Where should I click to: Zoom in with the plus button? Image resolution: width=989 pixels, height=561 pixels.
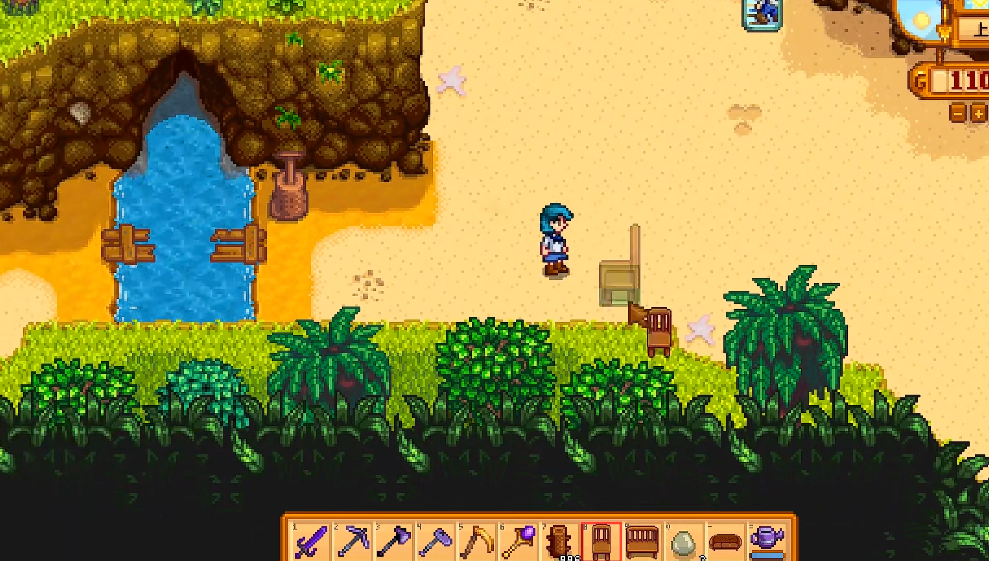[x=979, y=112]
